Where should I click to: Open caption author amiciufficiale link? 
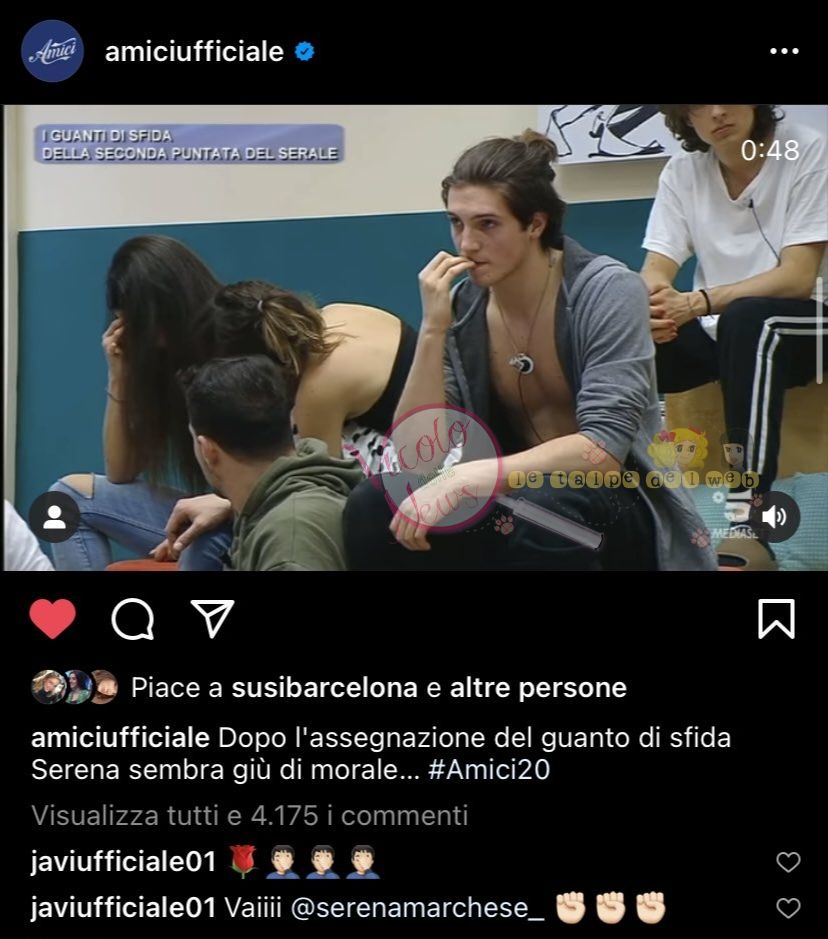point(120,738)
